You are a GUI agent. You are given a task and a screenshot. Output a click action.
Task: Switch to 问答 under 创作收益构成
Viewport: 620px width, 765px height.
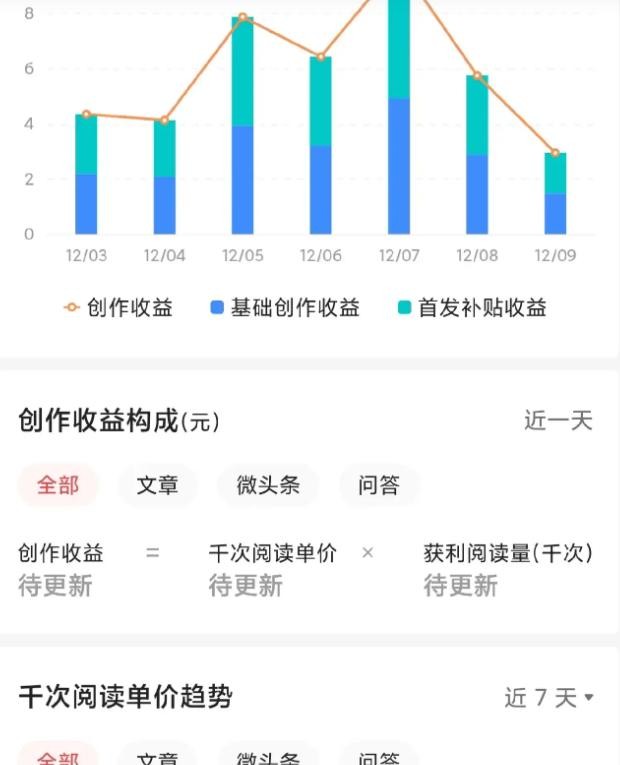(378, 485)
